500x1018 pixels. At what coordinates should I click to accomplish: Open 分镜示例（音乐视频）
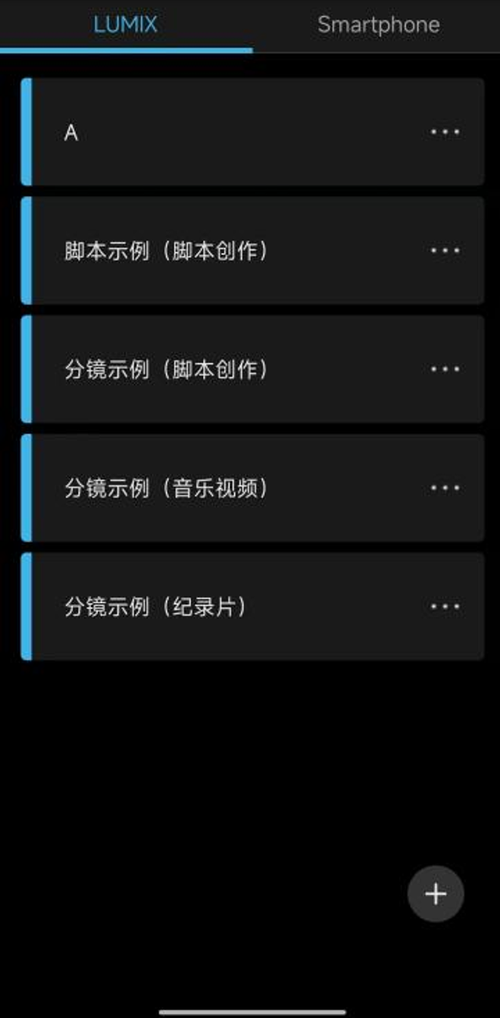click(253, 488)
